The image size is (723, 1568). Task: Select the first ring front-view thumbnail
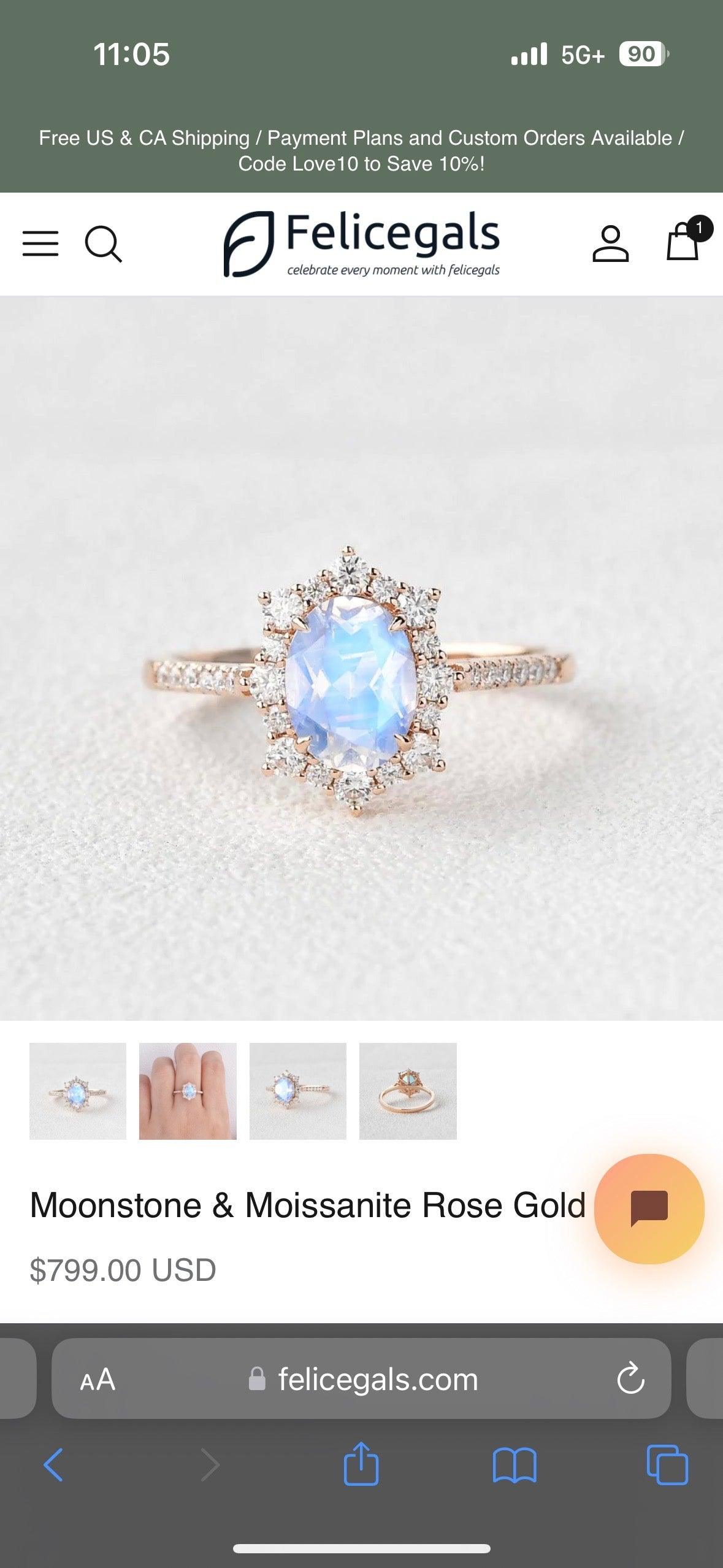click(78, 1091)
